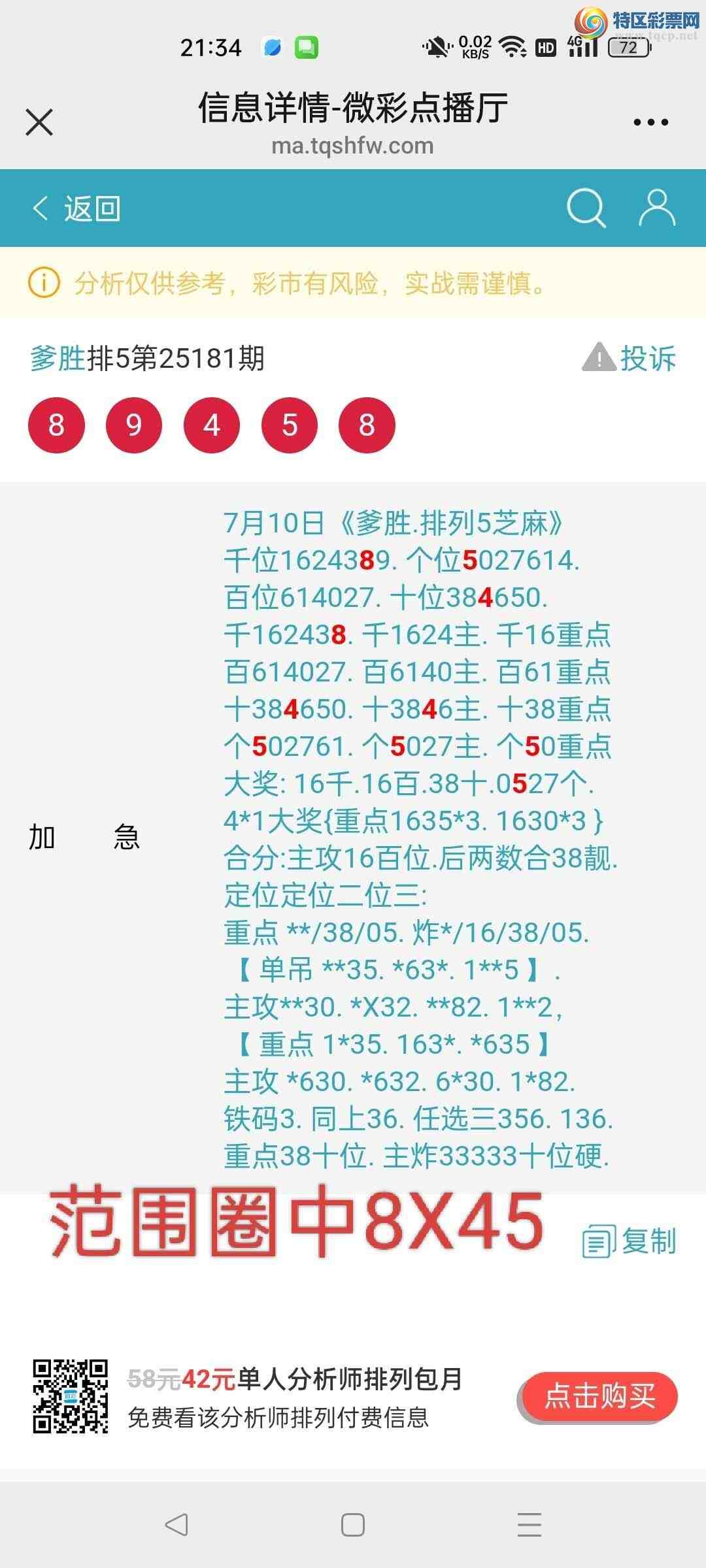Open the user profile icon

tap(657, 208)
